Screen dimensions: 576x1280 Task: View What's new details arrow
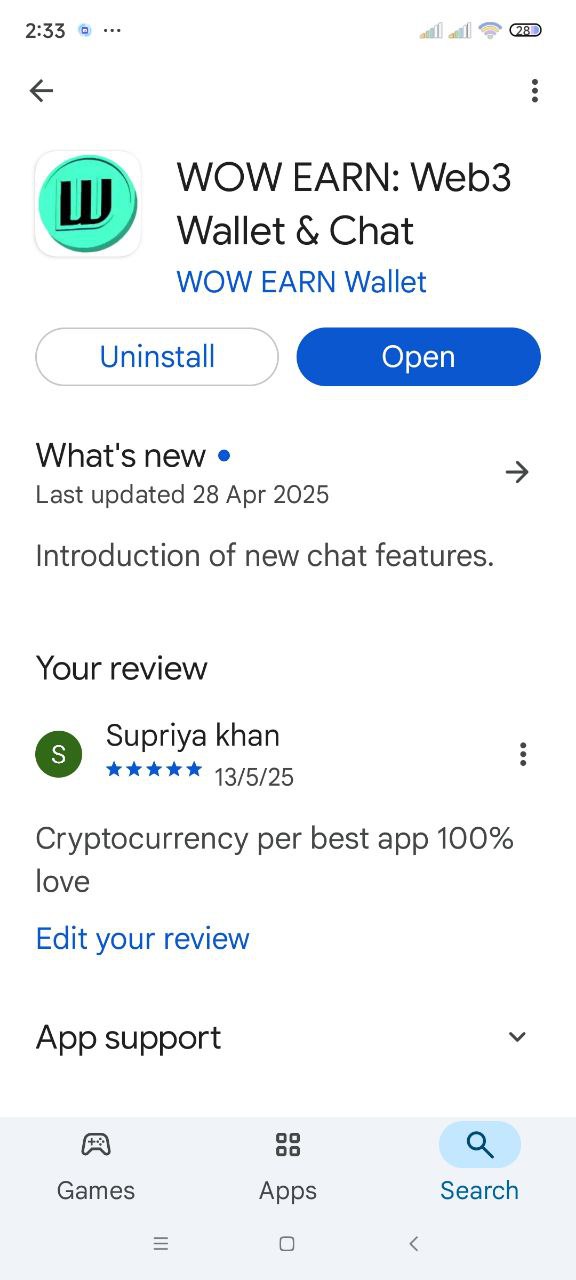coord(517,472)
